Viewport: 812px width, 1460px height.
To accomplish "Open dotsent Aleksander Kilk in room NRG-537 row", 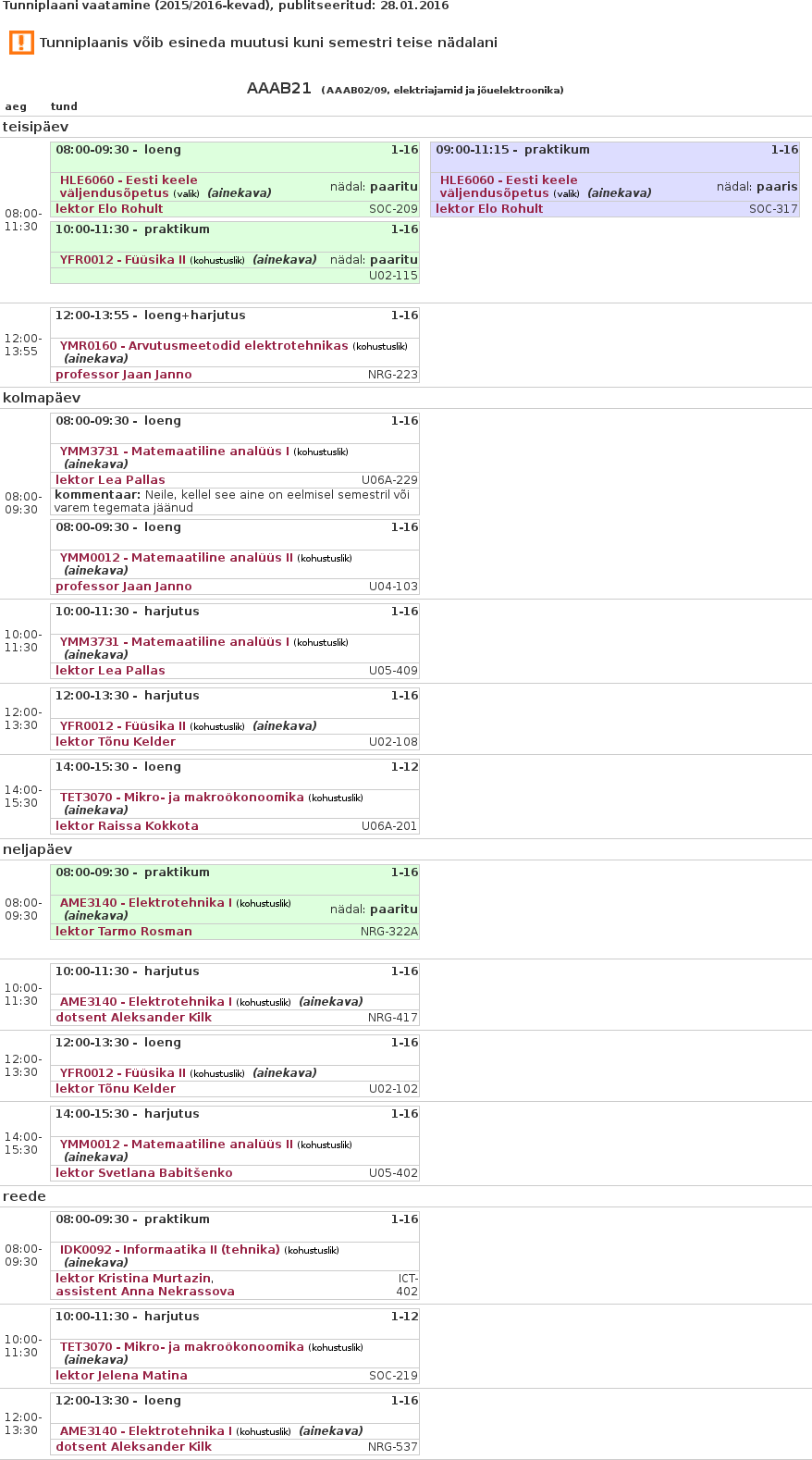I will [133, 1447].
